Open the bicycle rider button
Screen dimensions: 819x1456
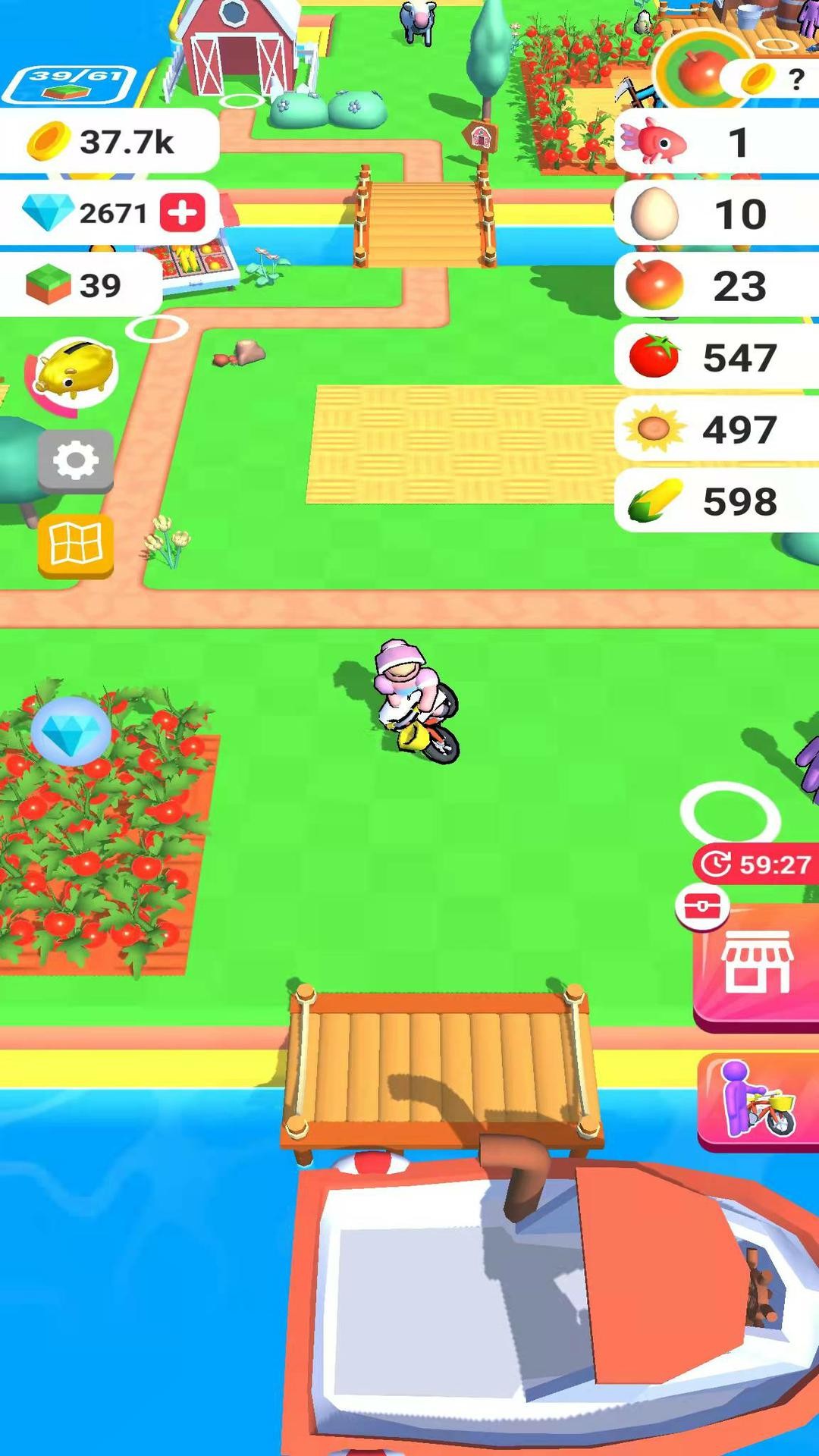tap(758, 1102)
